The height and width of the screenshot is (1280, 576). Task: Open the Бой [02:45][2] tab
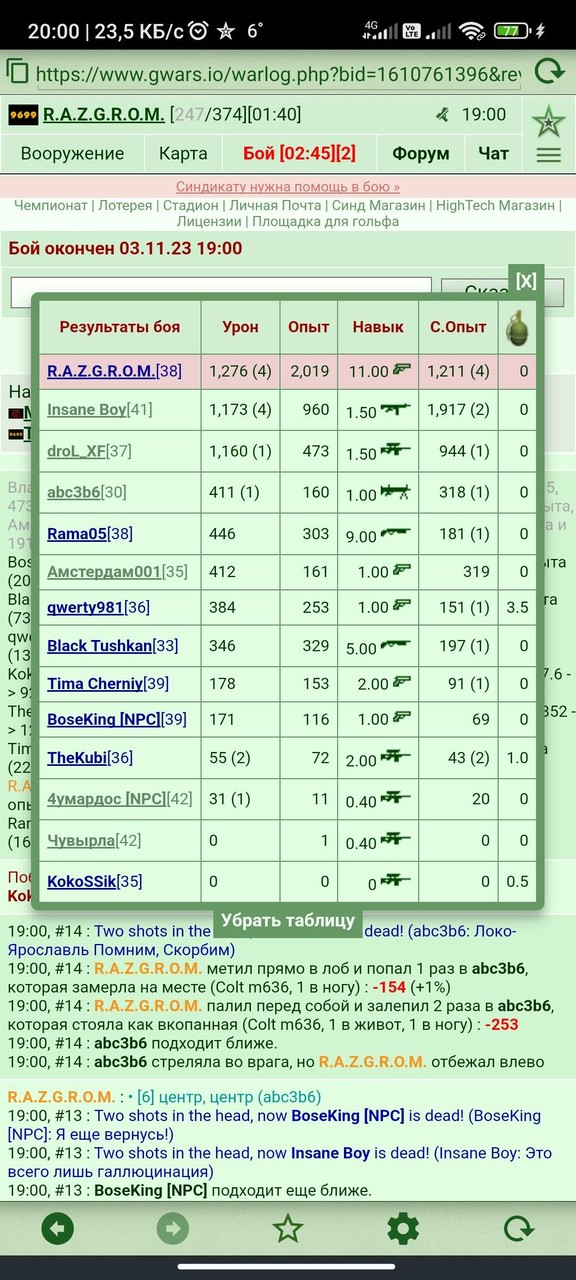pos(299,154)
